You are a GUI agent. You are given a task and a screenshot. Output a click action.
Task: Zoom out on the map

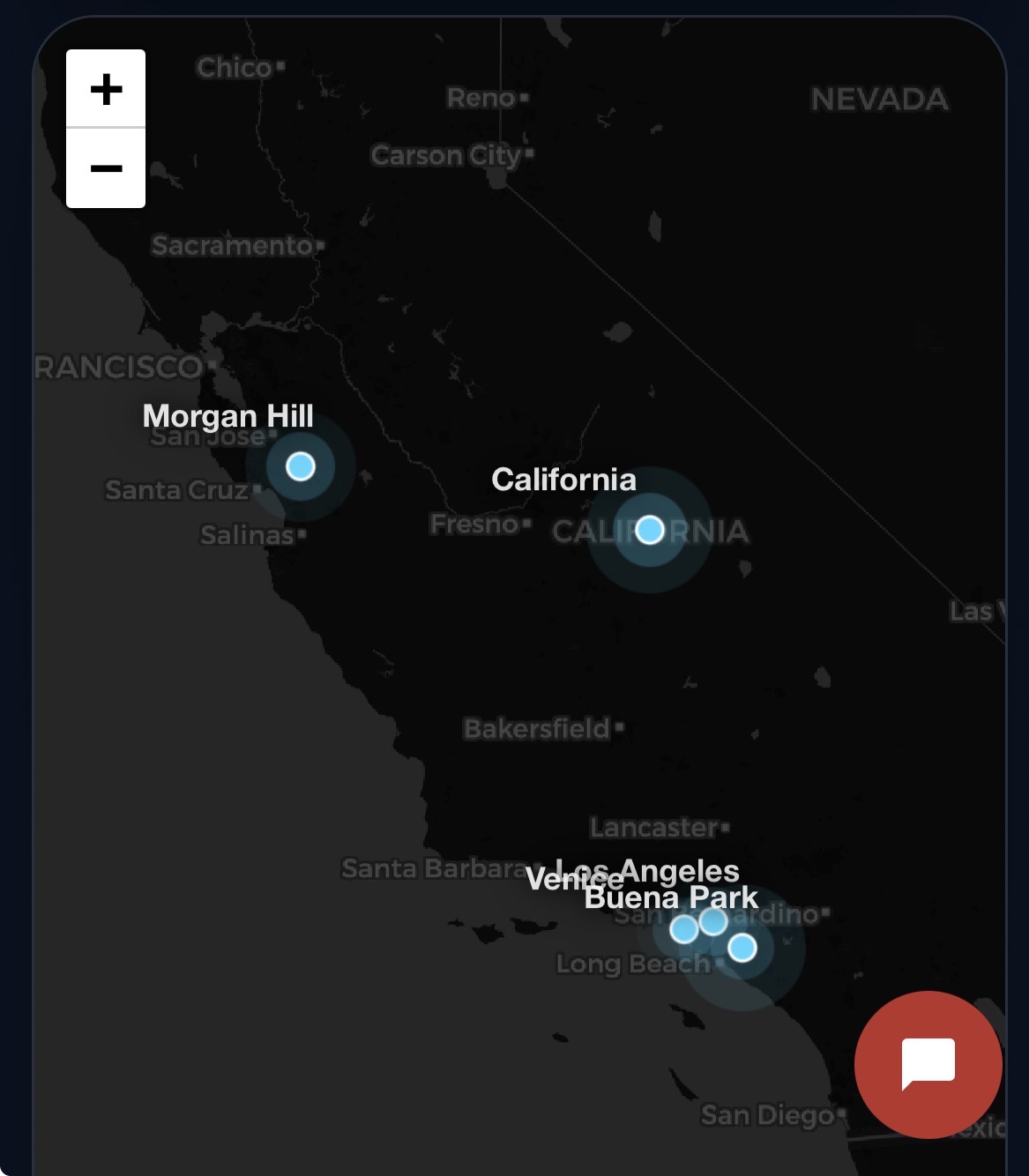click(x=106, y=168)
